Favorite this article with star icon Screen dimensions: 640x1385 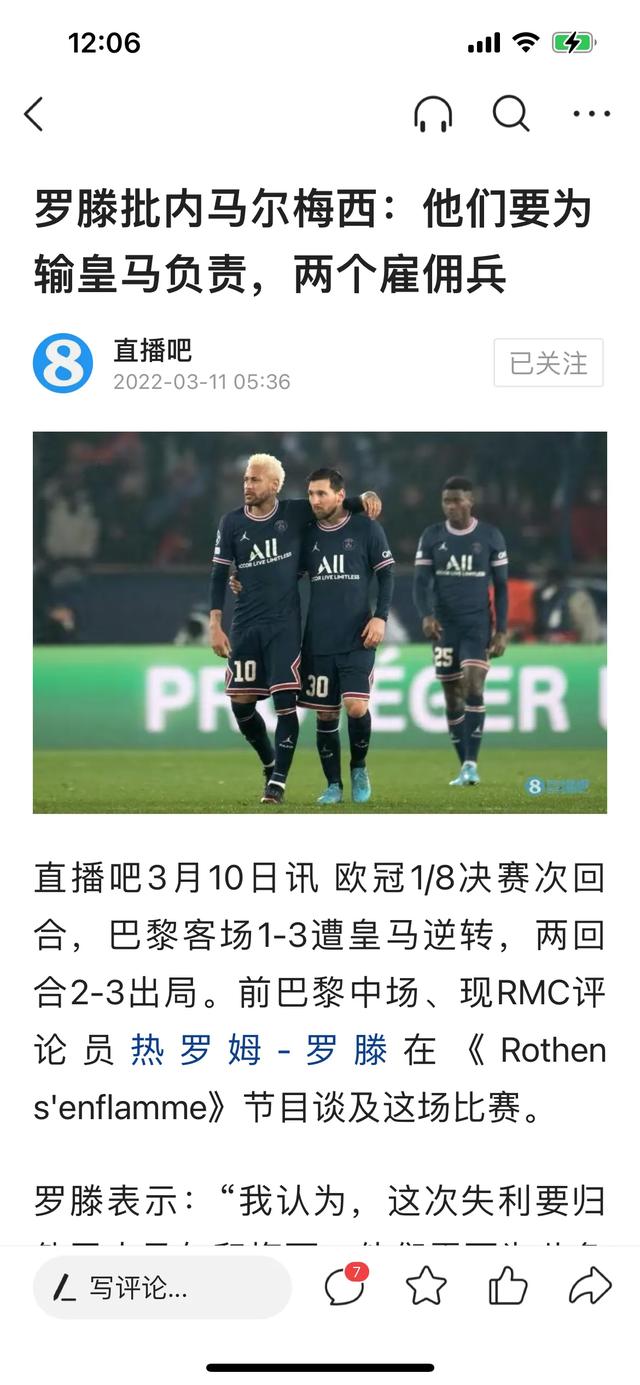pyautogui.click(x=426, y=1287)
